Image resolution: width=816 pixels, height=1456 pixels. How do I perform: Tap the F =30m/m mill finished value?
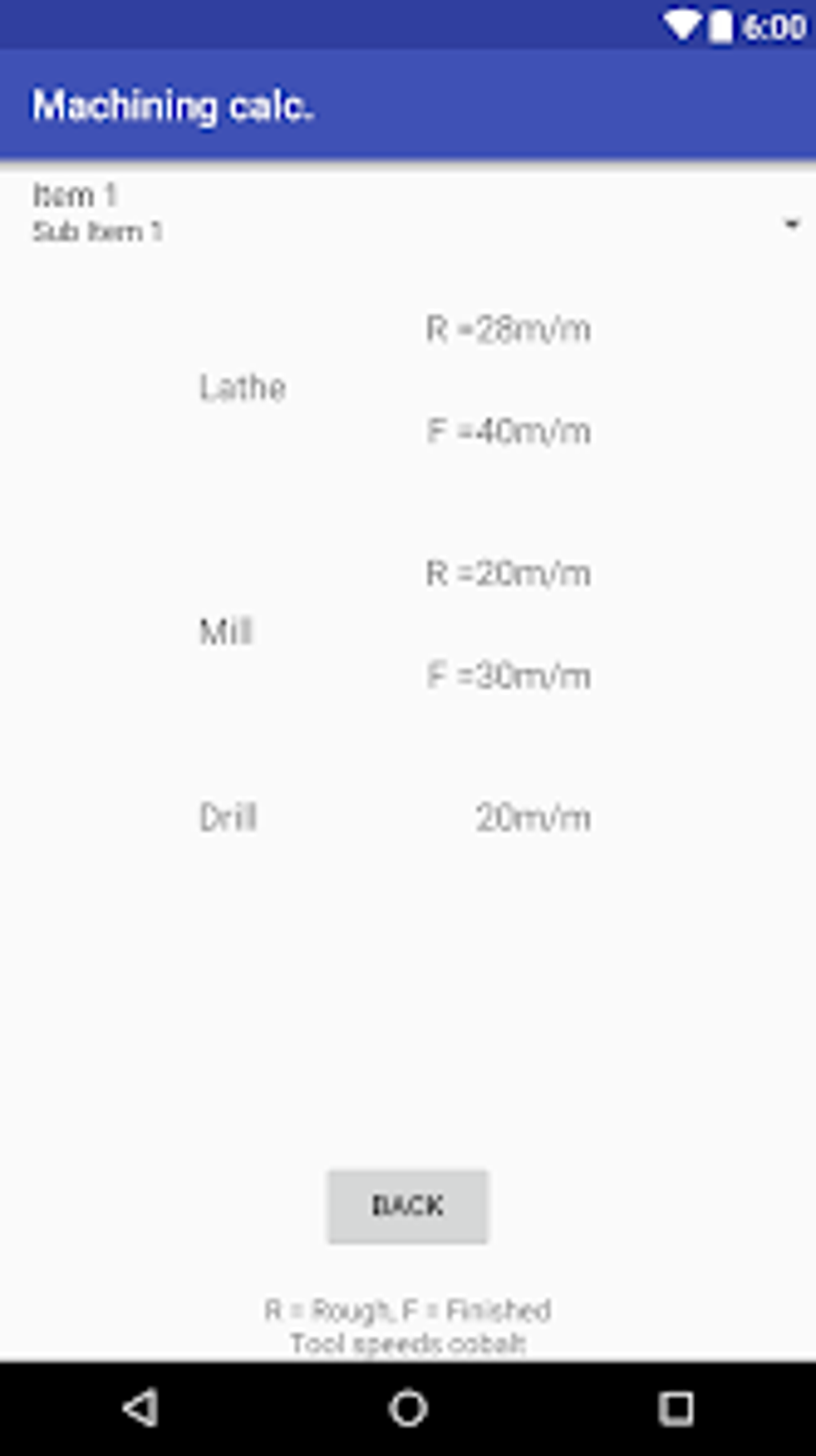(x=509, y=676)
